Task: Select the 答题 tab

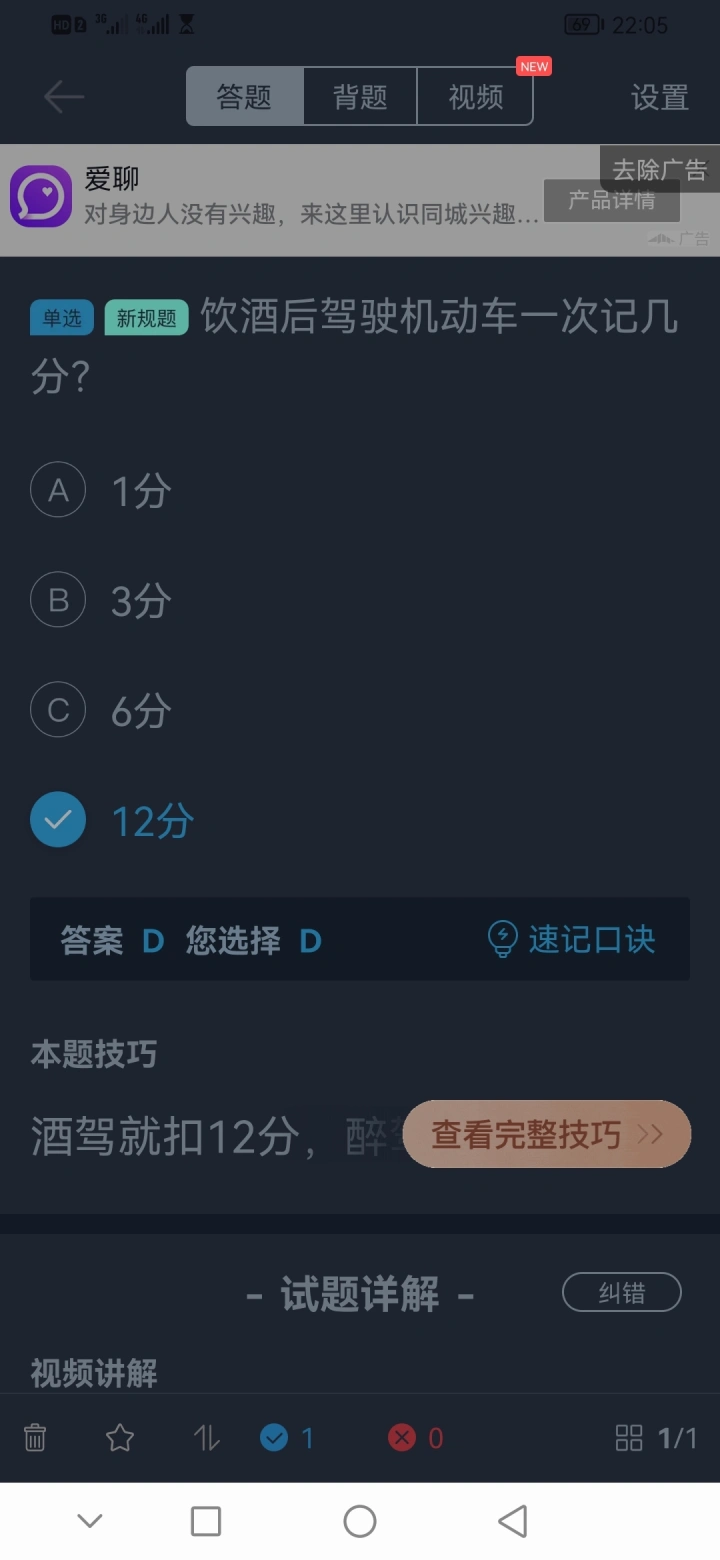Action: (x=245, y=97)
